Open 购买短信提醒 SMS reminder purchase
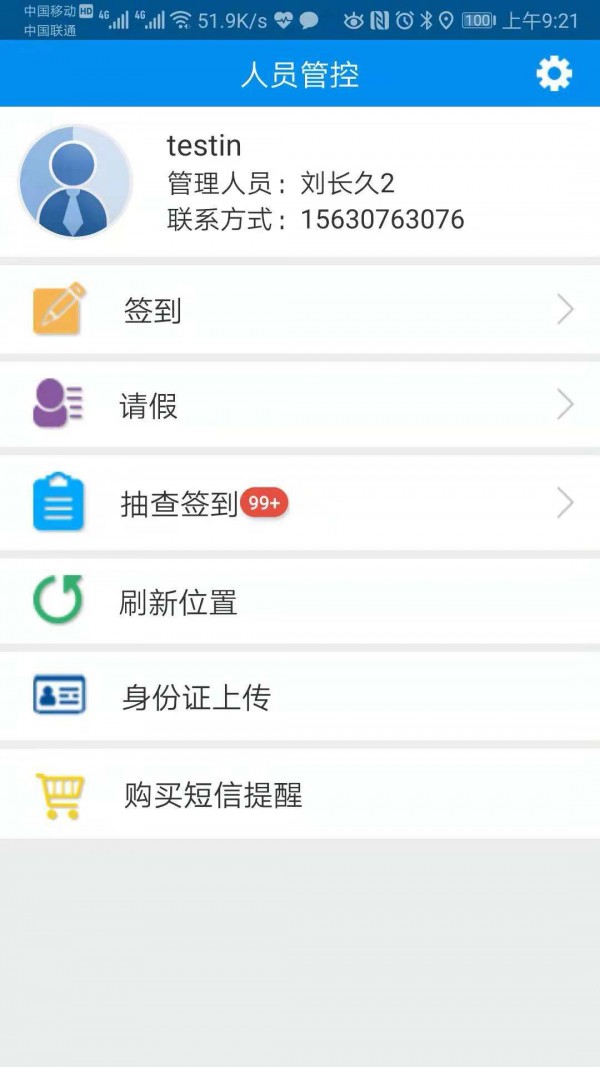The height and width of the screenshot is (1067, 600). pyautogui.click(x=300, y=795)
